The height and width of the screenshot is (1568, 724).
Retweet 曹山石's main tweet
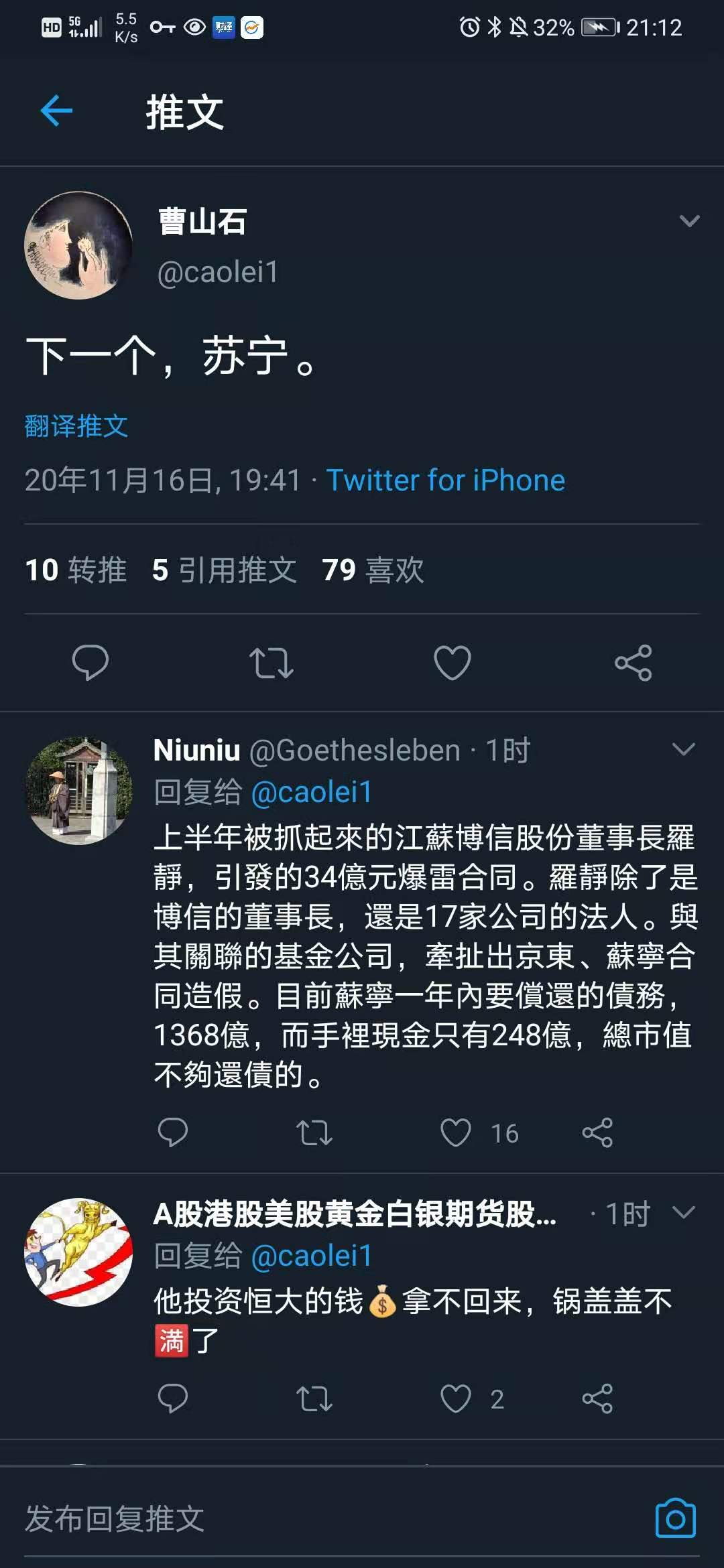point(271,663)
